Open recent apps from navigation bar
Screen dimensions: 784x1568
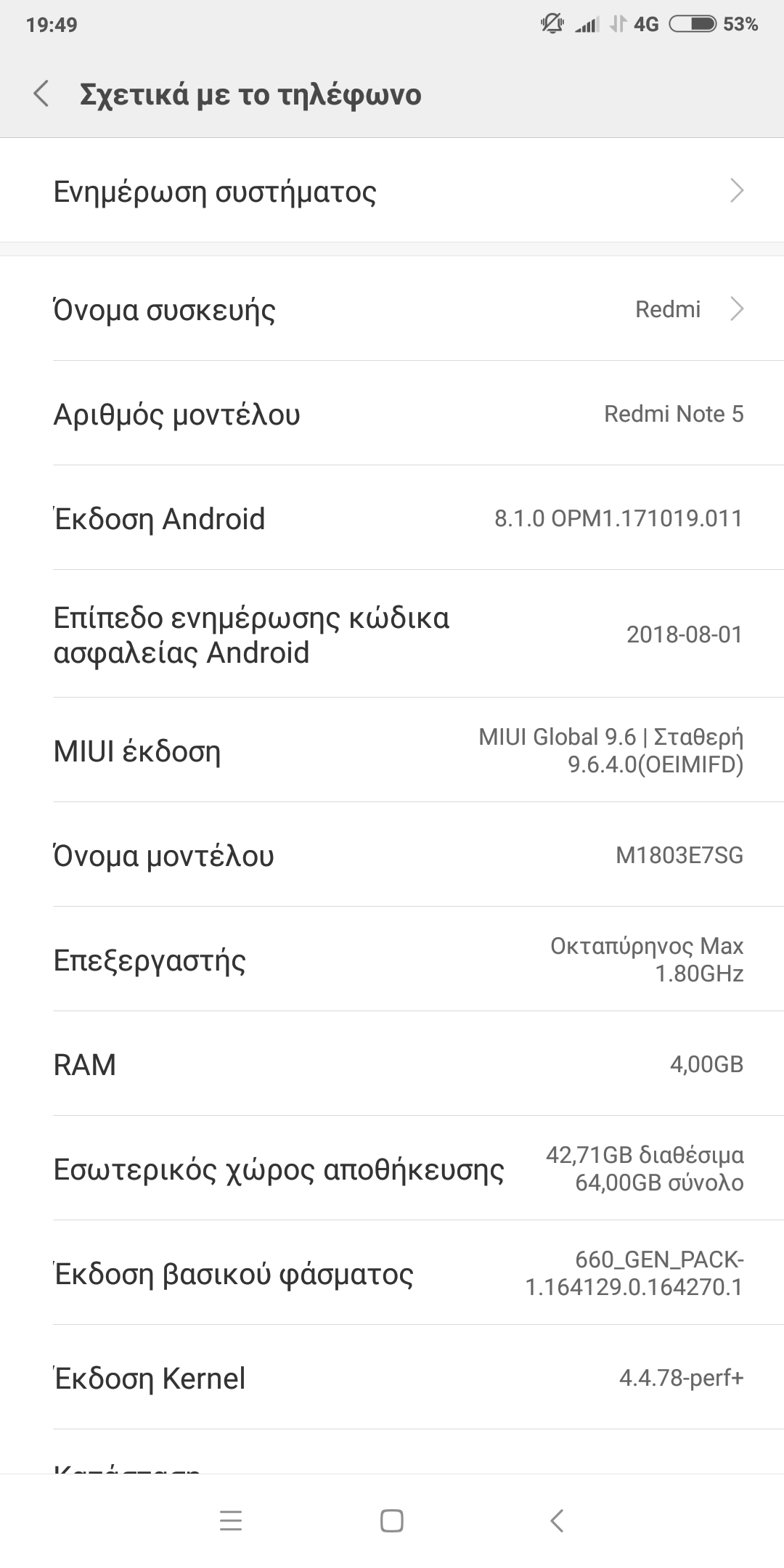click(231, 1521)
